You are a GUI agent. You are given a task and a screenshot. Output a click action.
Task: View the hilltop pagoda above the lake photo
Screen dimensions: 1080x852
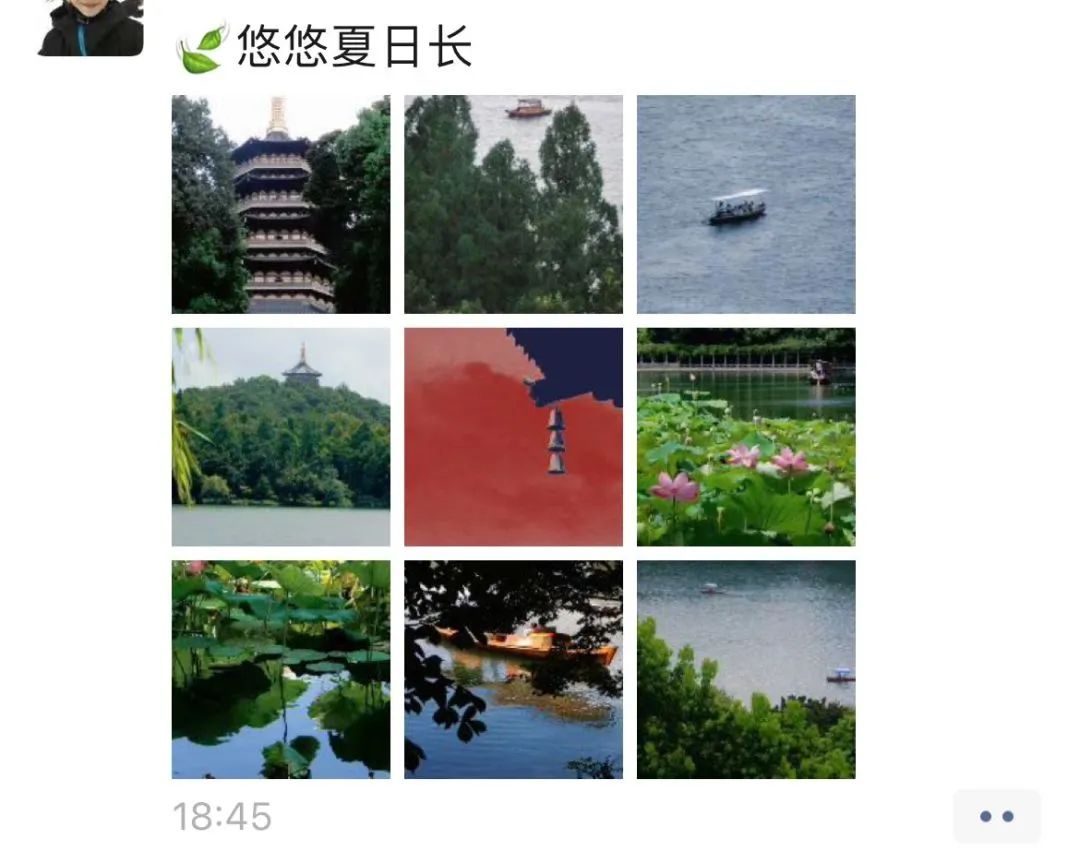click(x=281, y=437)
